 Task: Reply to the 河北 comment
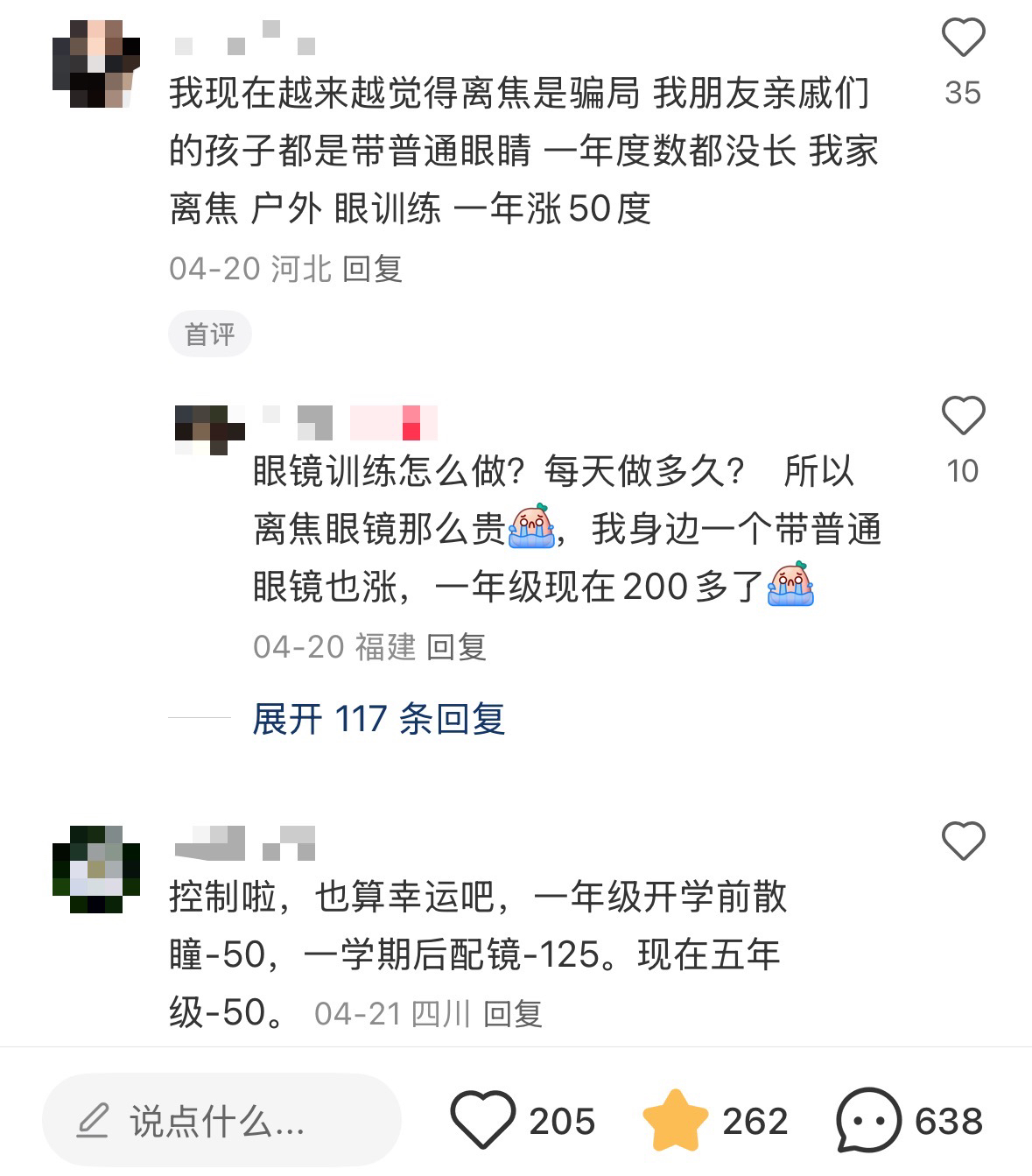click(x=372, y=269)
